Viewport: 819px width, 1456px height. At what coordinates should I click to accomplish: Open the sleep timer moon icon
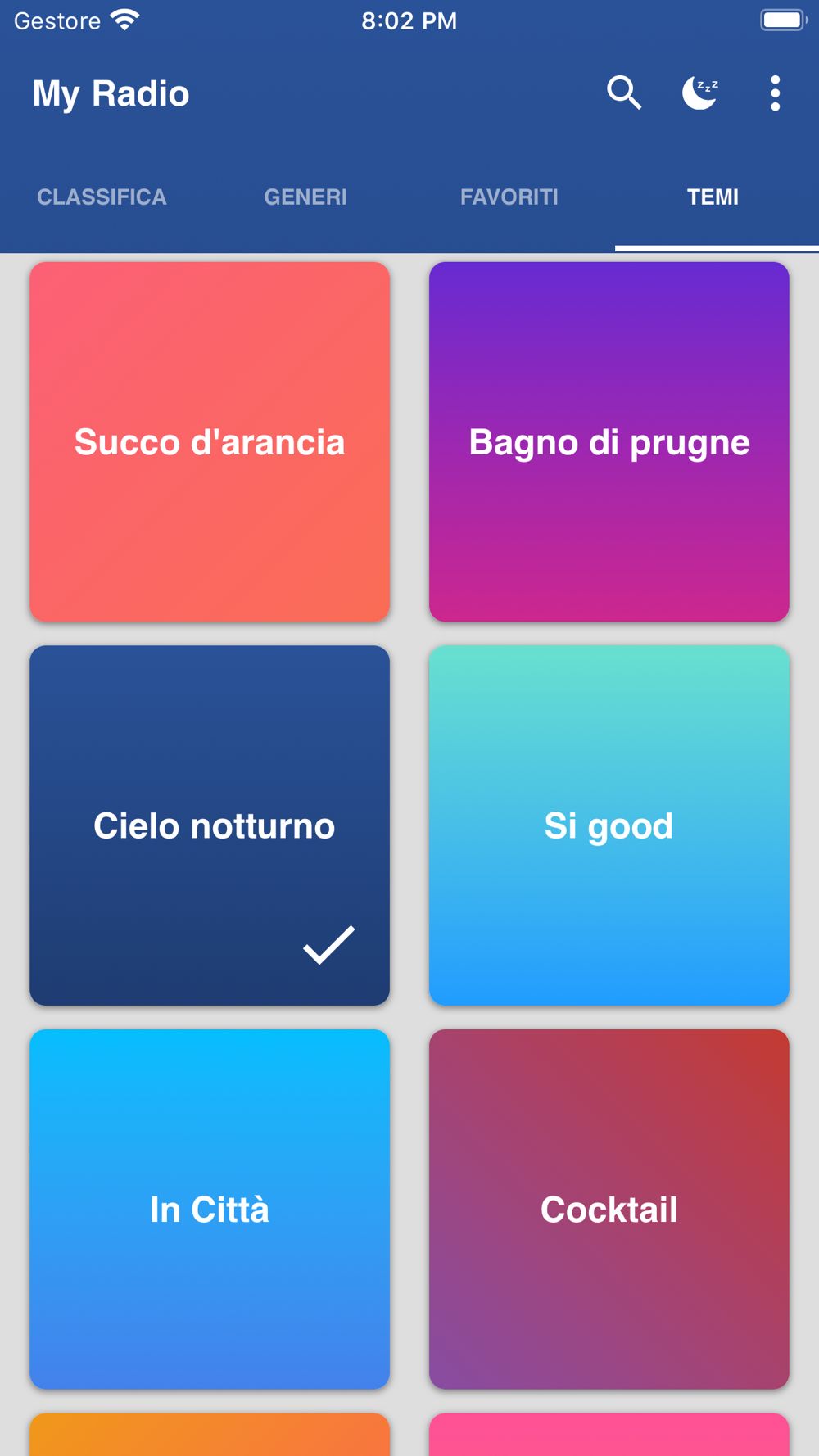point(700,93)
